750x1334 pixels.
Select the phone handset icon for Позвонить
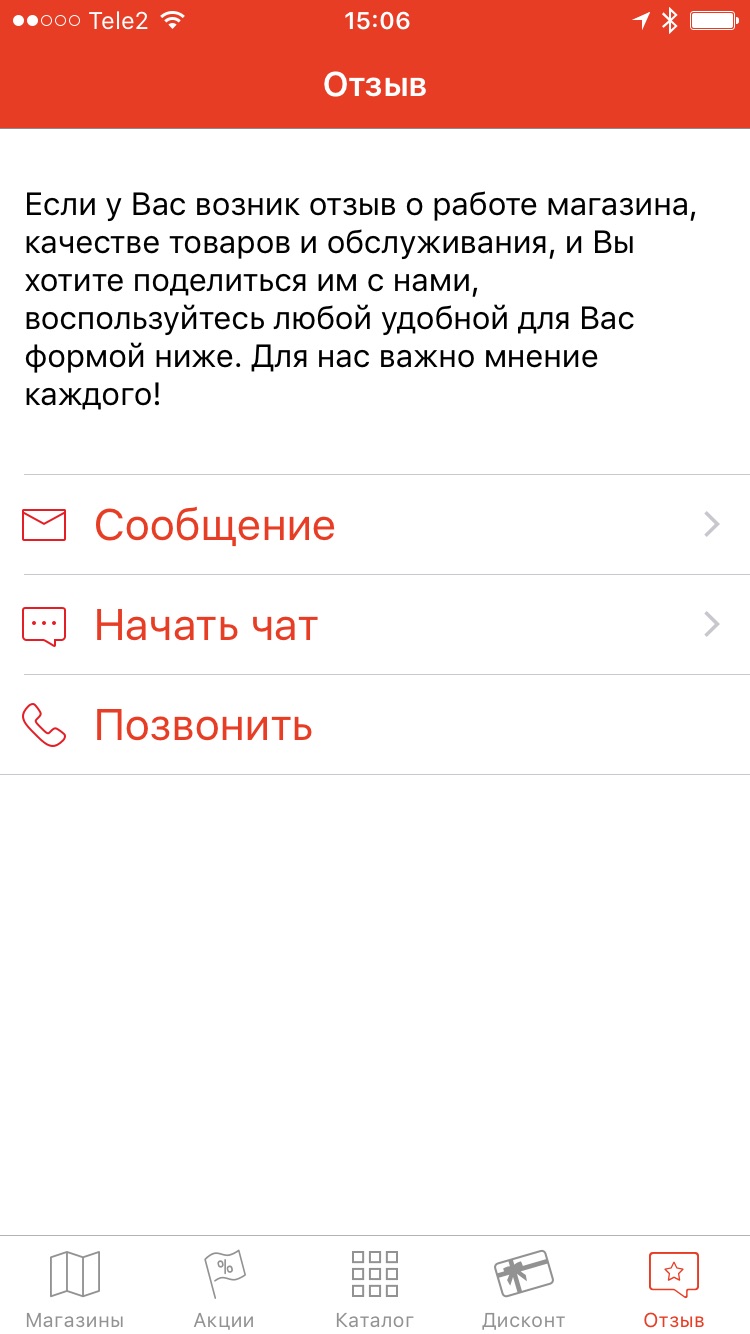pyautogui.click(x=42, y=725)
